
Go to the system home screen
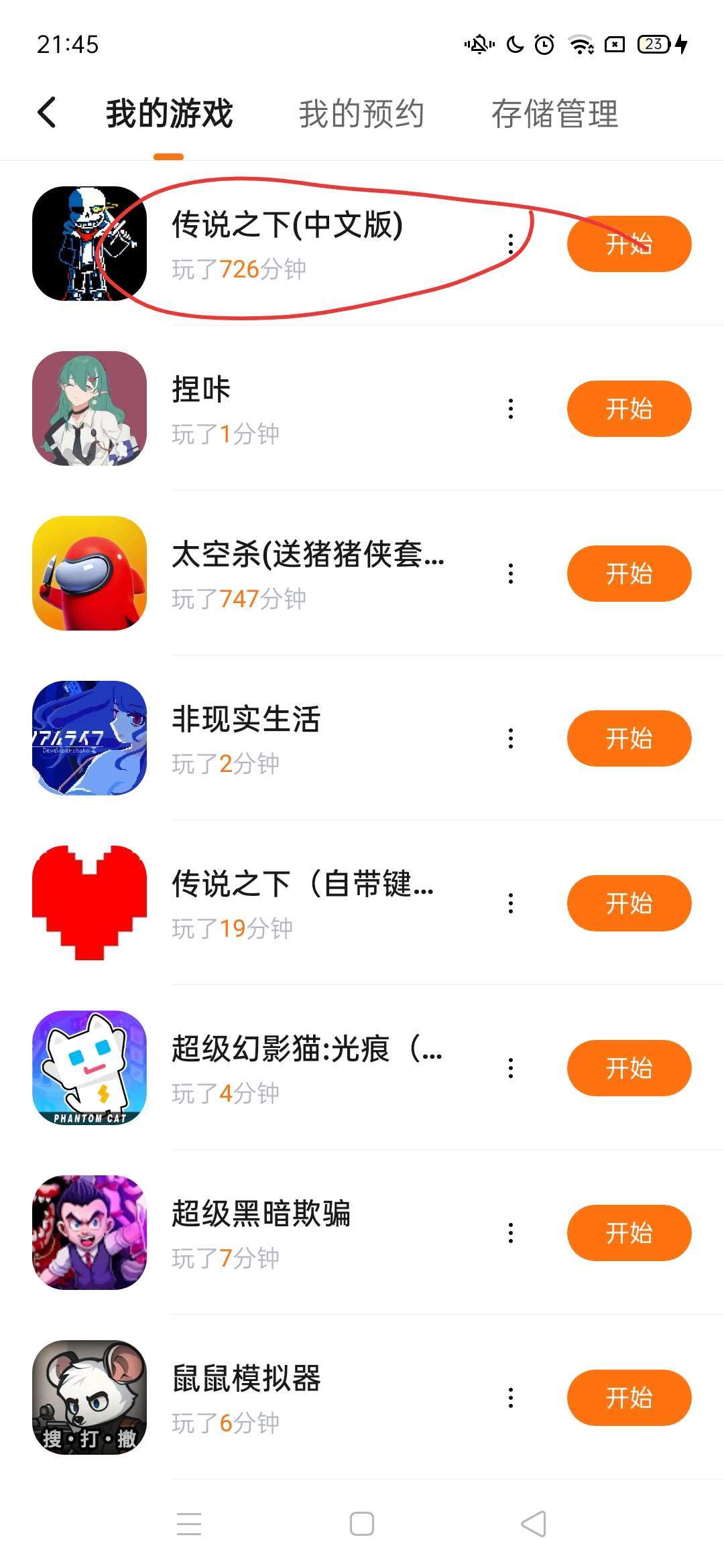(362, 1524)
